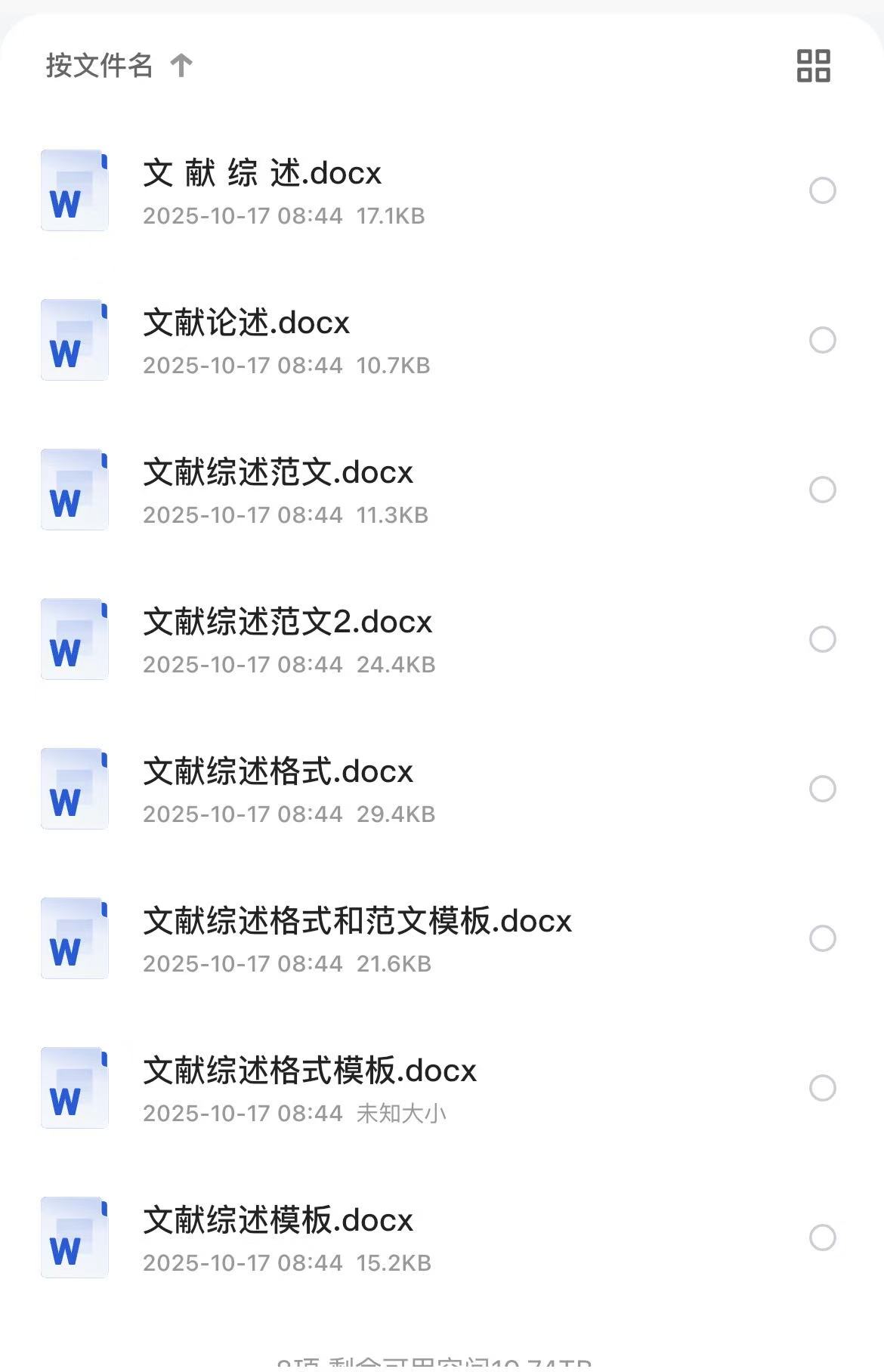
Task: Tap the Word icon beside 文献综述范文.docx
Action: click(73, 490)
